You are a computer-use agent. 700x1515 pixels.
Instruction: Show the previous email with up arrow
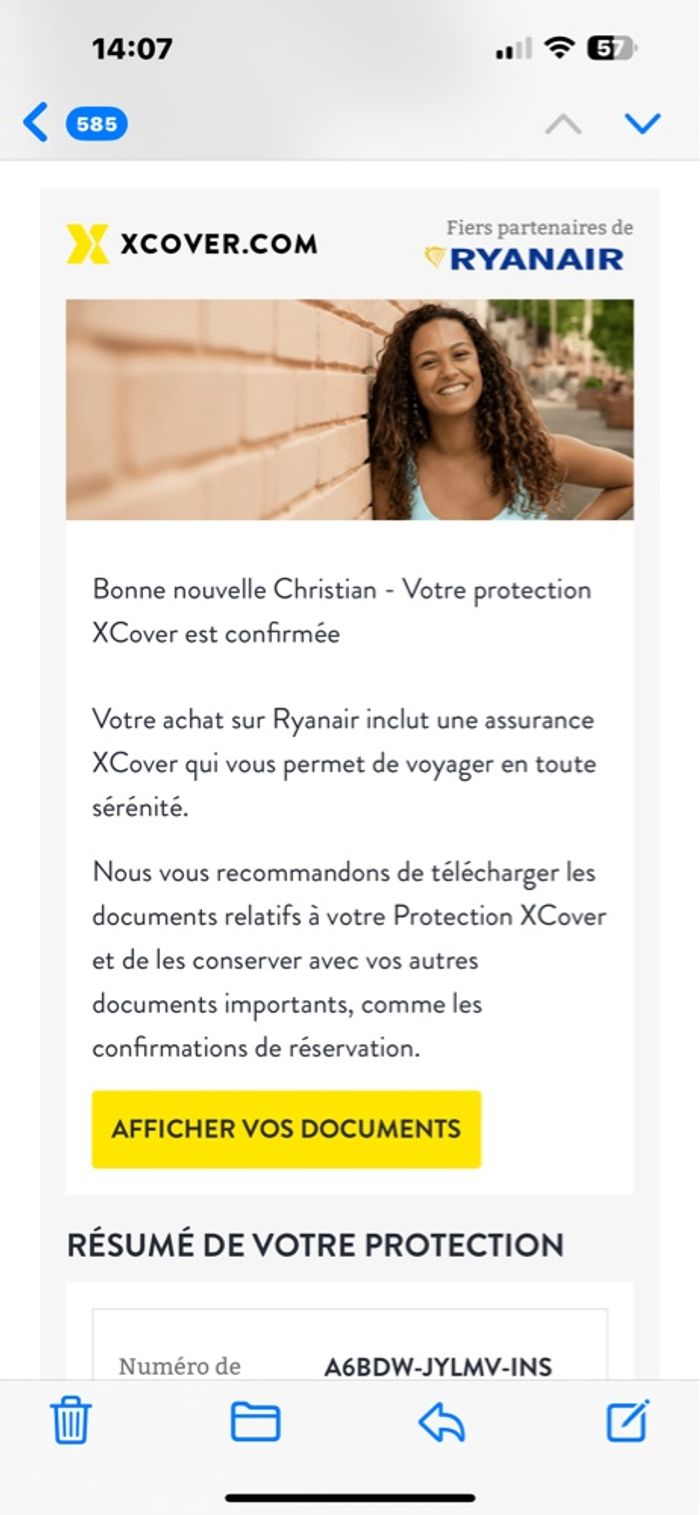point(563,124)
